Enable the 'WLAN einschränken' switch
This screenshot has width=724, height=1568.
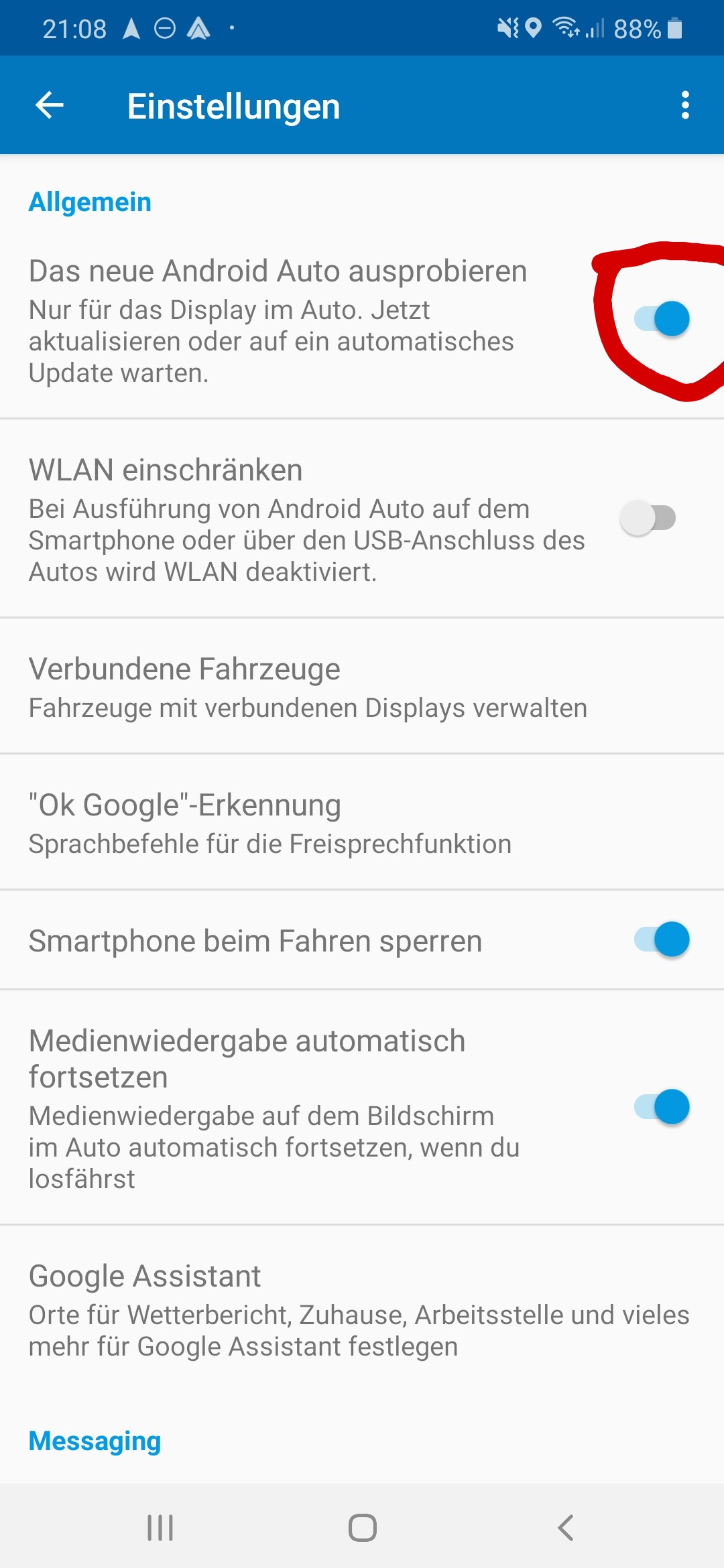click(648, 518)
